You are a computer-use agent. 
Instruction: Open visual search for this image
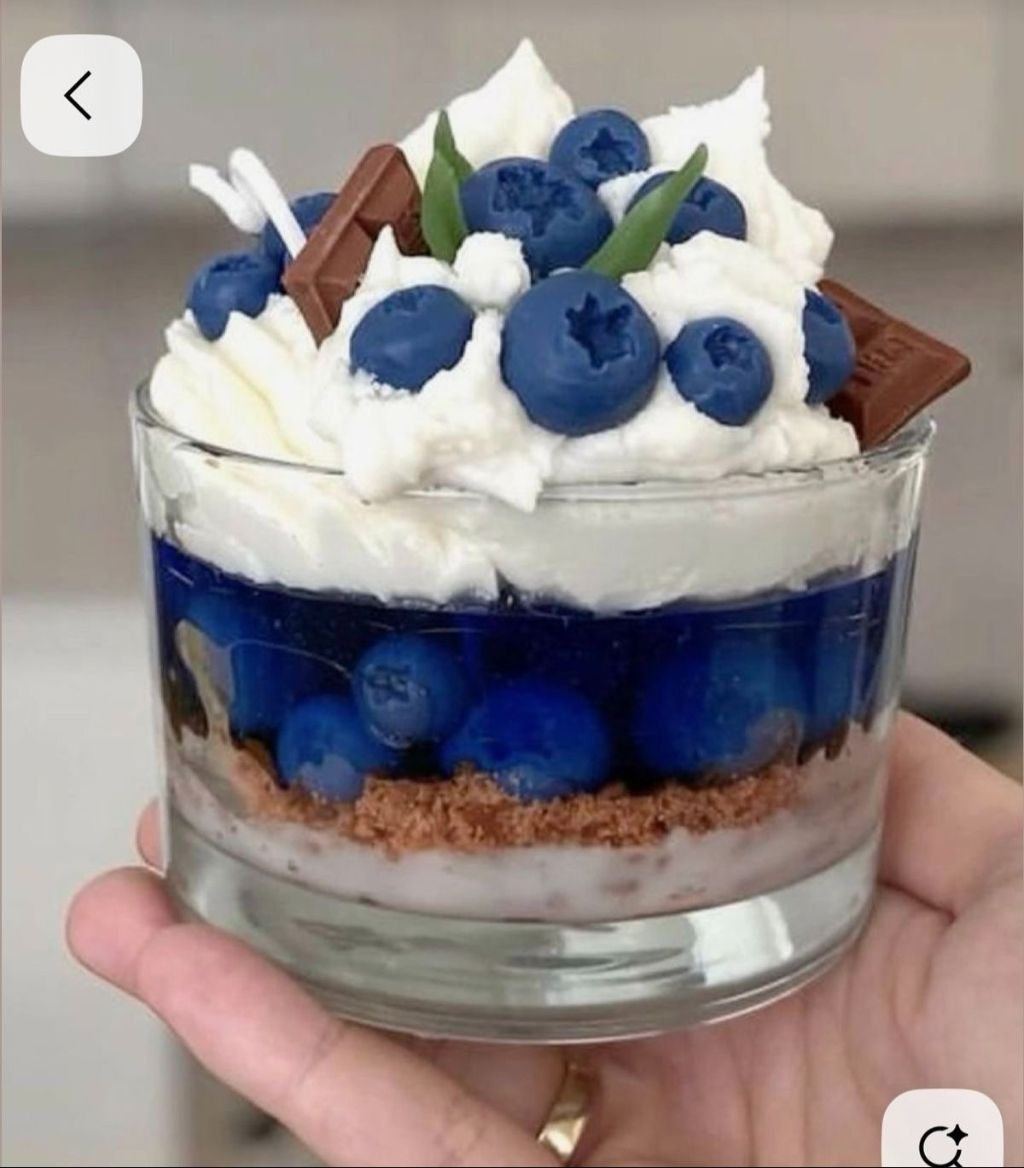pos(942,1136)
